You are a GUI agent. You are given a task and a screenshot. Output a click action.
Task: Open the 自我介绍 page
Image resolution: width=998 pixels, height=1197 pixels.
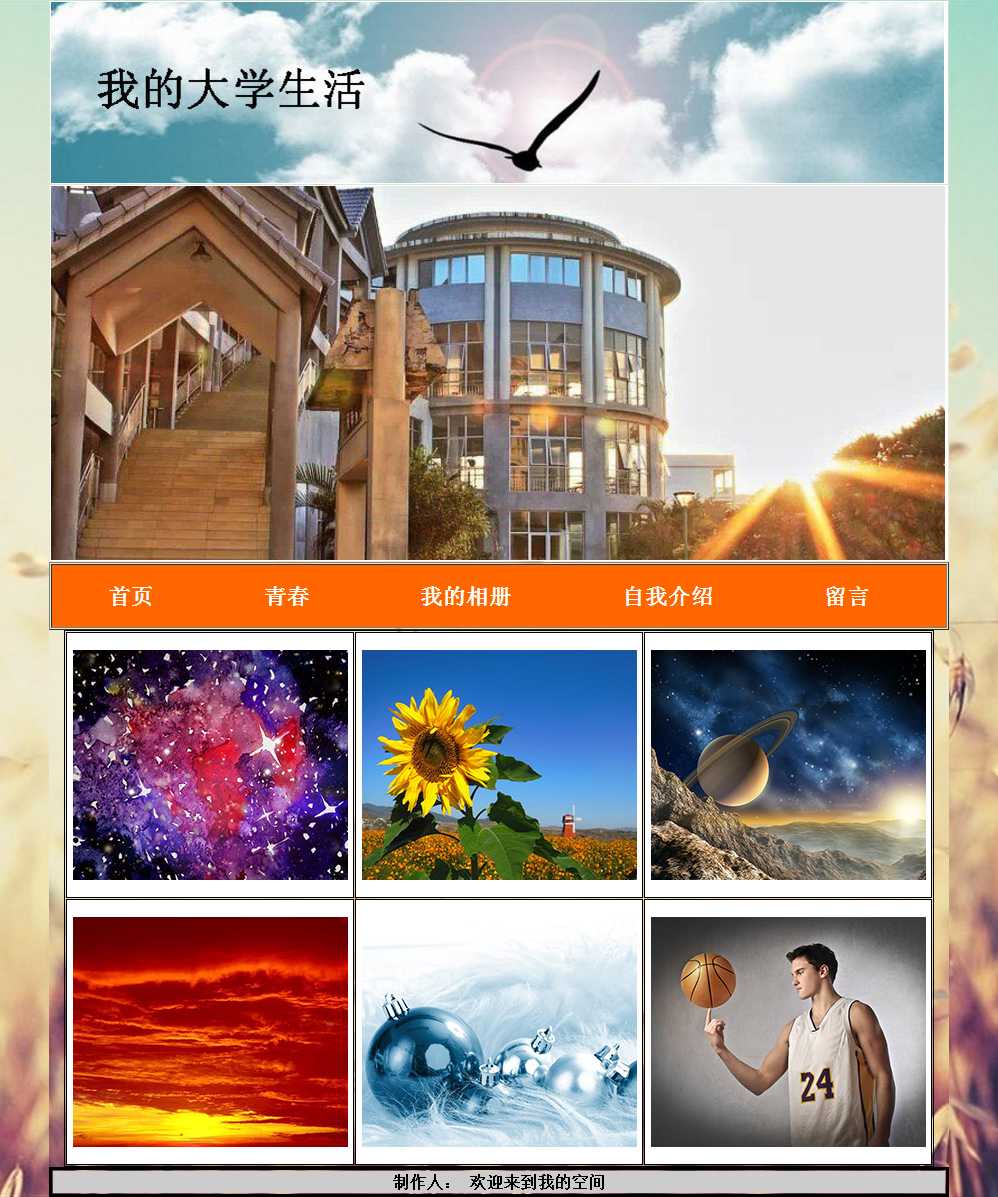(668, 597)
